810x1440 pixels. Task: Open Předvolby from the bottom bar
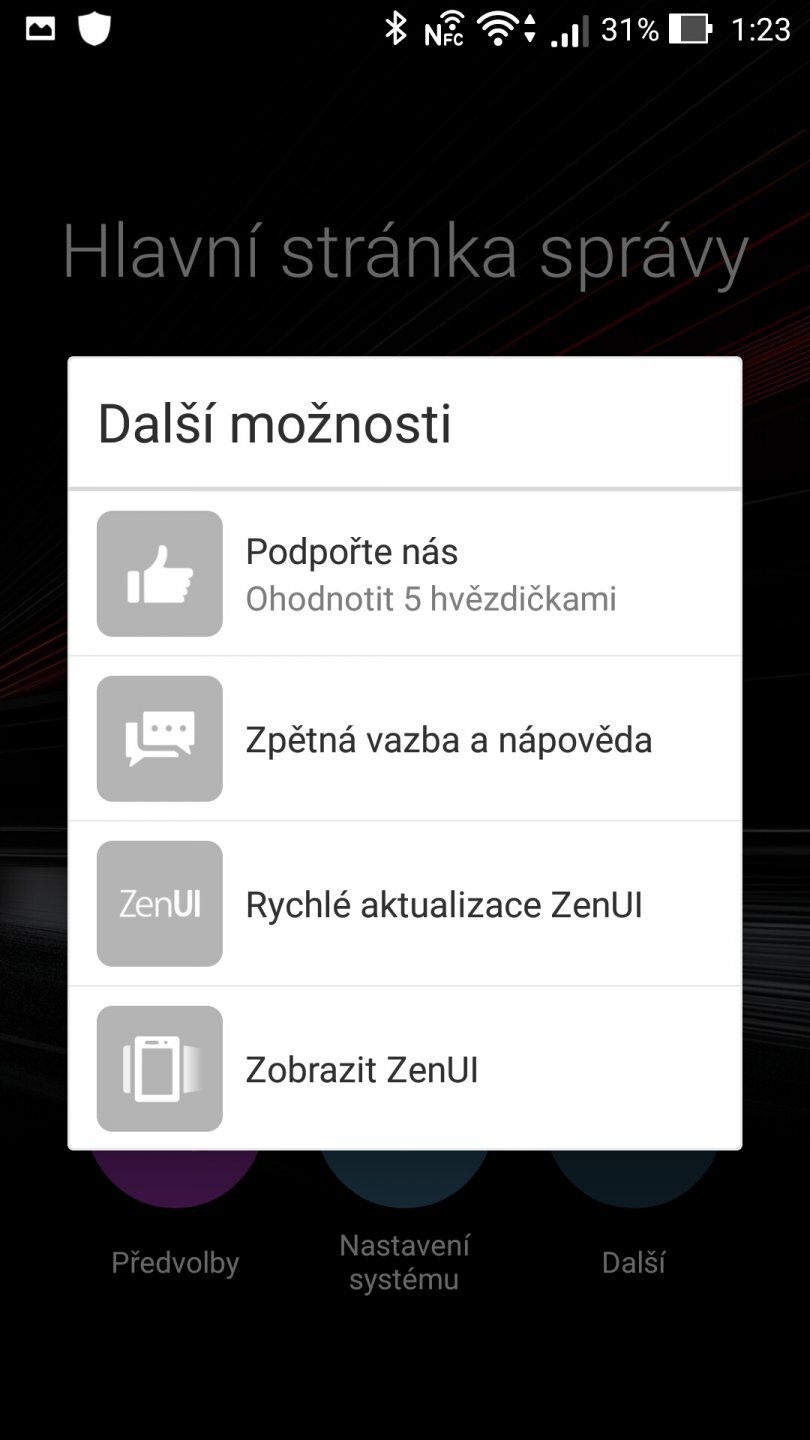175,1262
